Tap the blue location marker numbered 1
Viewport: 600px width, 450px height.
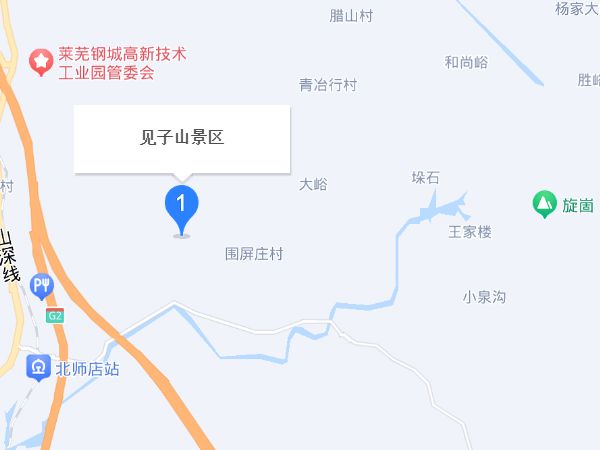pyautogui.click(x=181, y=204)
